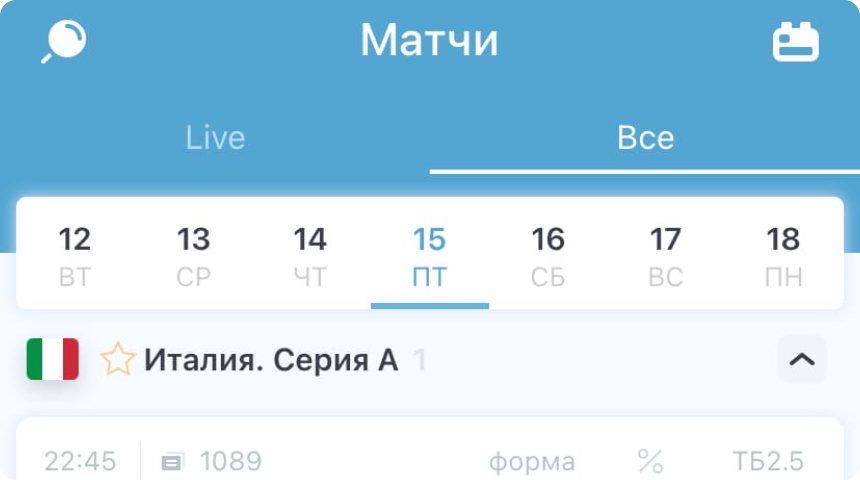This screenshot has height=480, width=860.
Task: Select date 15 ПТ
Action: pyautogui.click(x=429, y=255)
